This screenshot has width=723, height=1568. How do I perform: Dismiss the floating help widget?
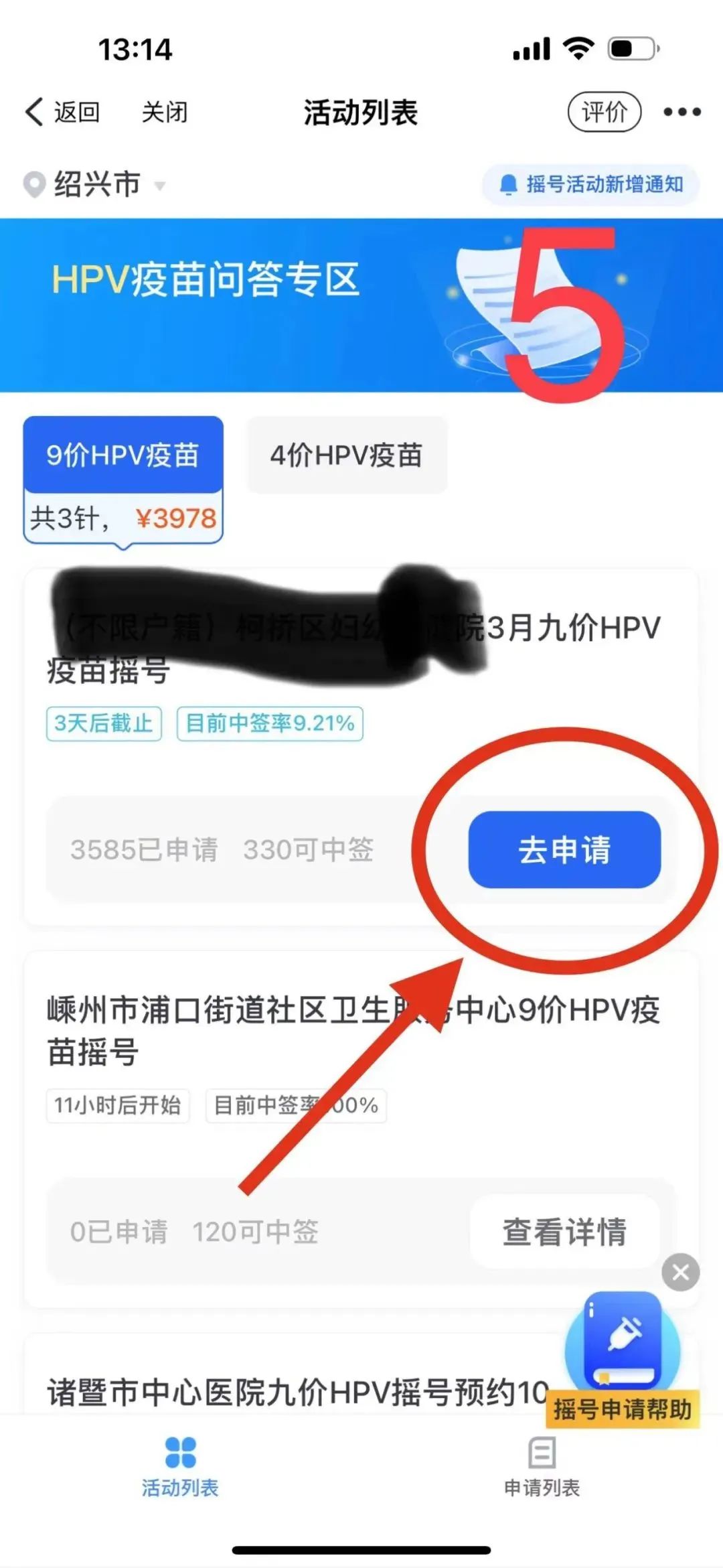[x=681, y=1272]
